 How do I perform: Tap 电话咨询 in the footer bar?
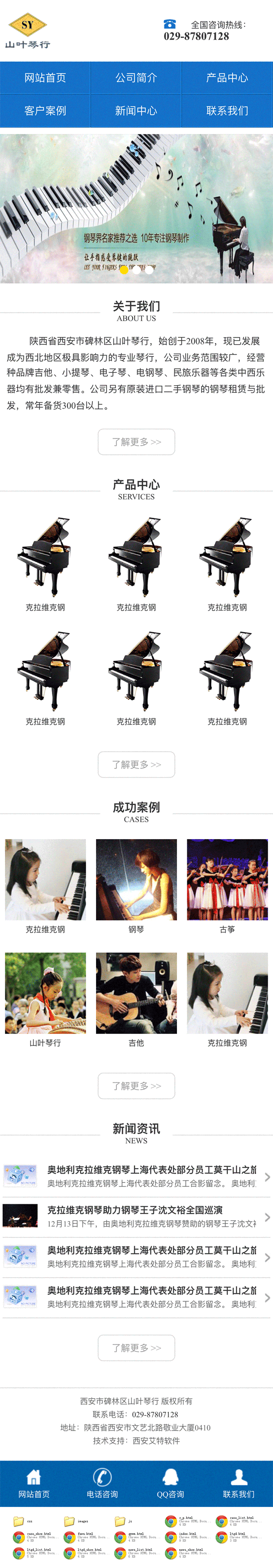click(102, 1482)
